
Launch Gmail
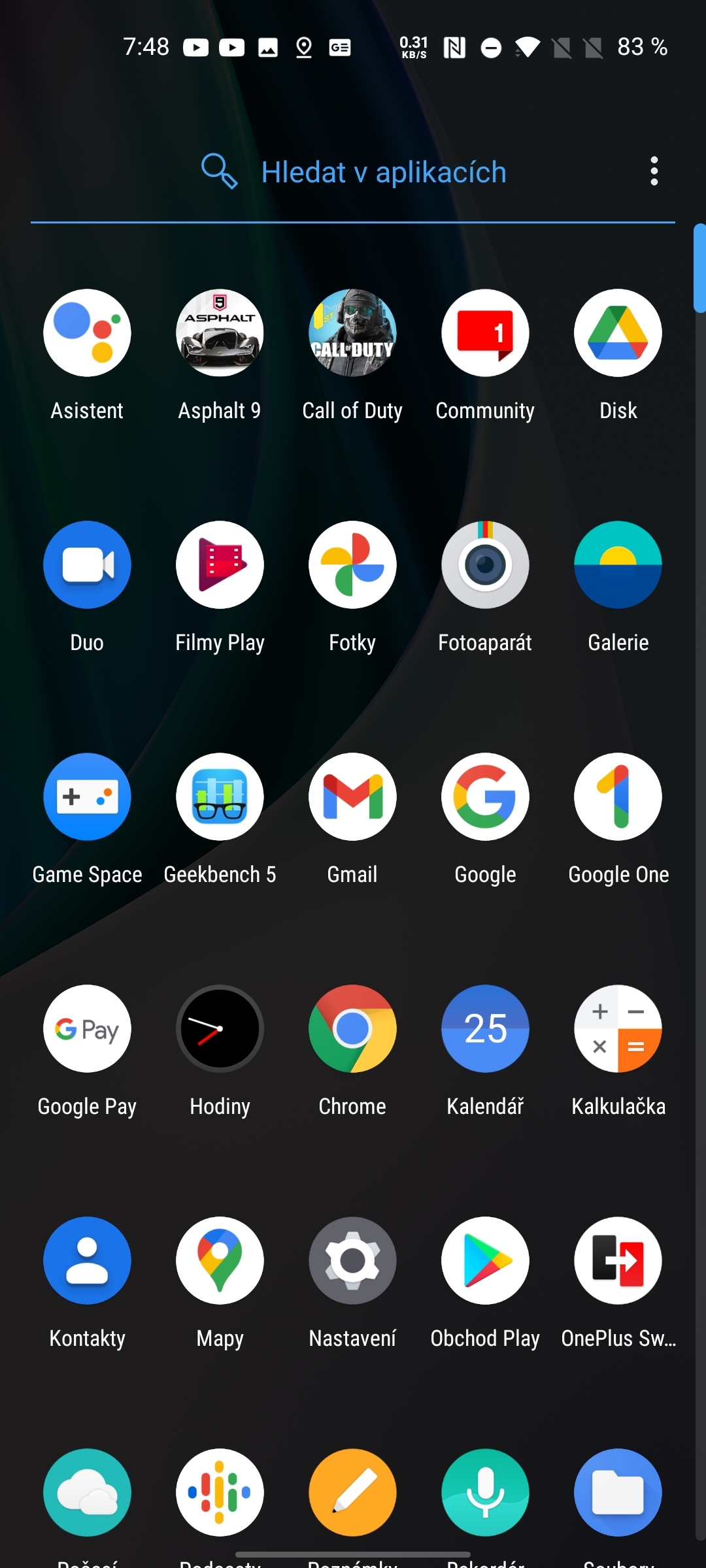coord(352,796)
